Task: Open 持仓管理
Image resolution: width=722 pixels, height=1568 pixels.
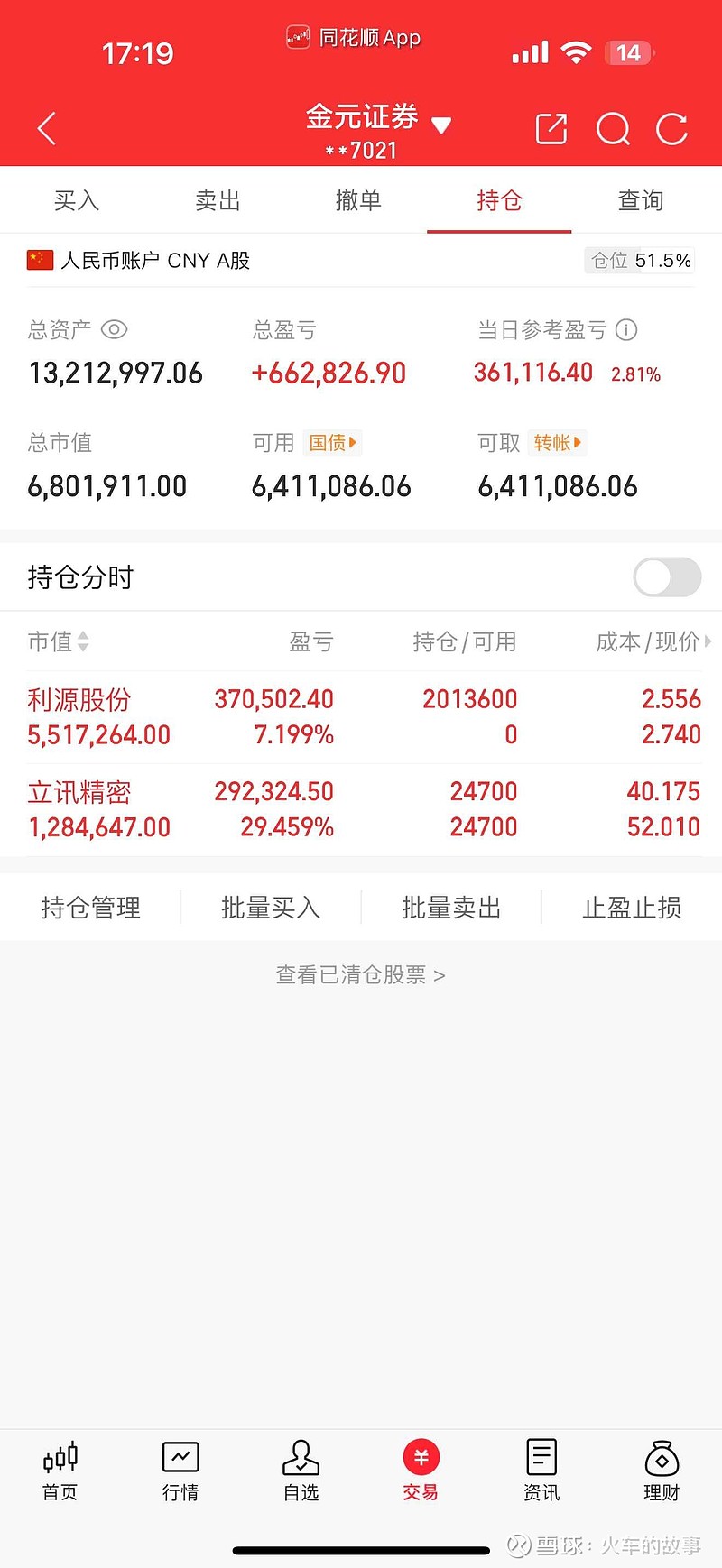Action: tap(90, 908)
